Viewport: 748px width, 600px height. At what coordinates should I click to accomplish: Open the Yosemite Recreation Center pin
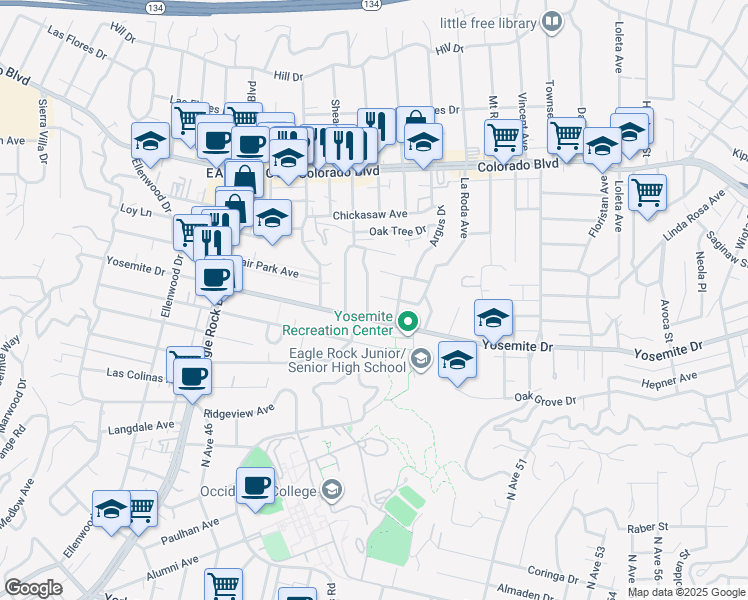click(x=407, y=321)
